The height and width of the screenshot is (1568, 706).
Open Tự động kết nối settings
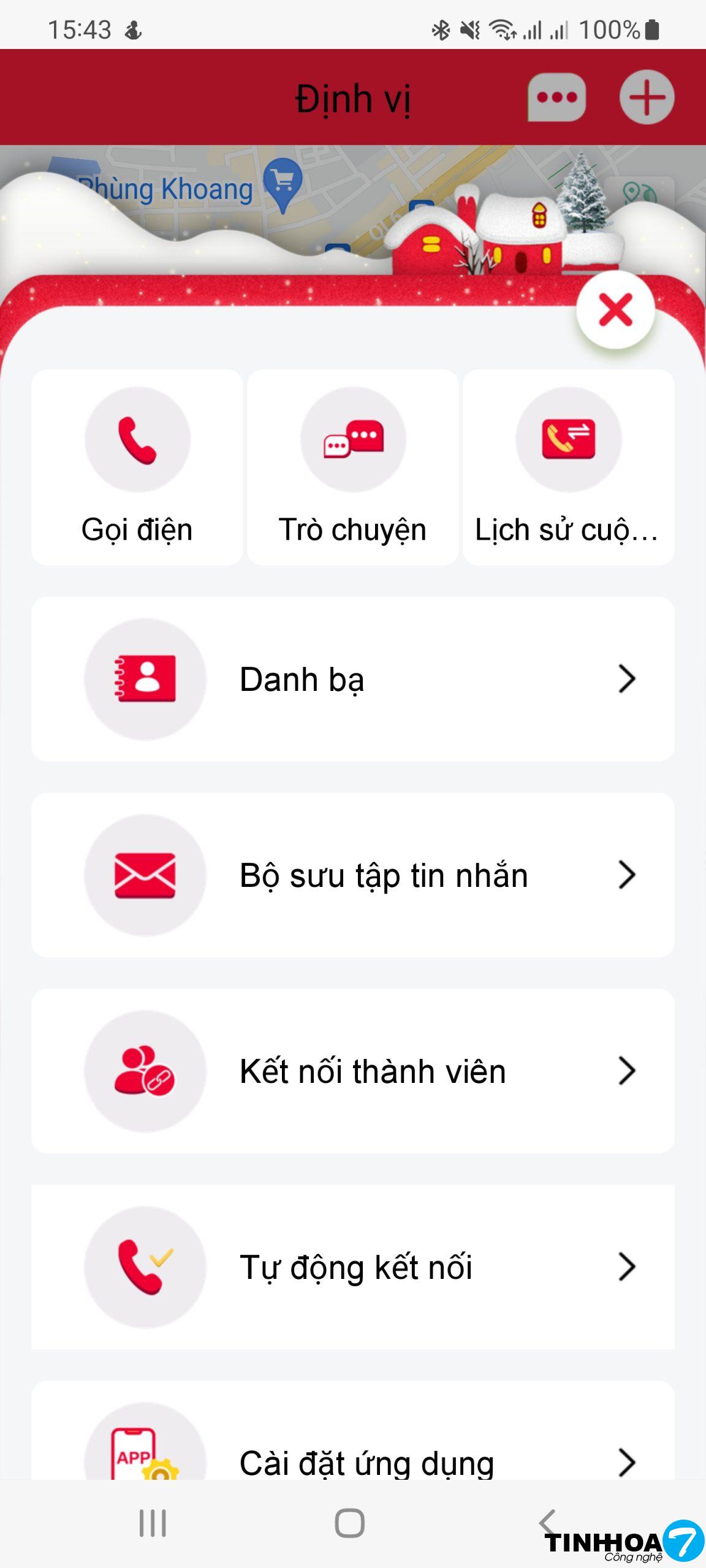coord(353,1267)
